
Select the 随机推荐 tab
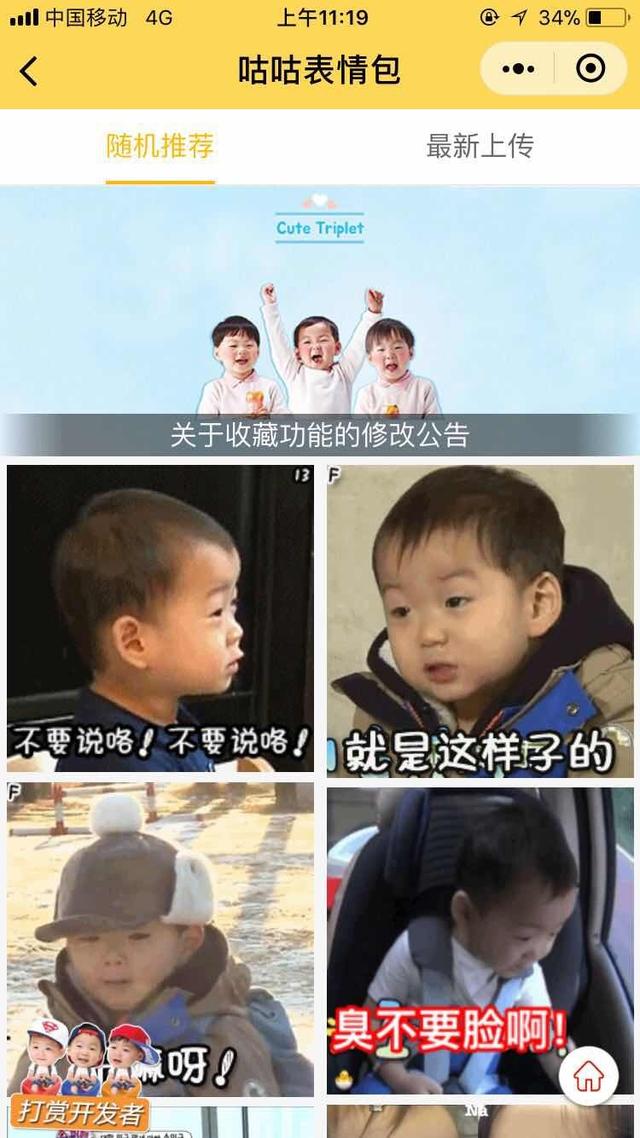click(160, 146)
